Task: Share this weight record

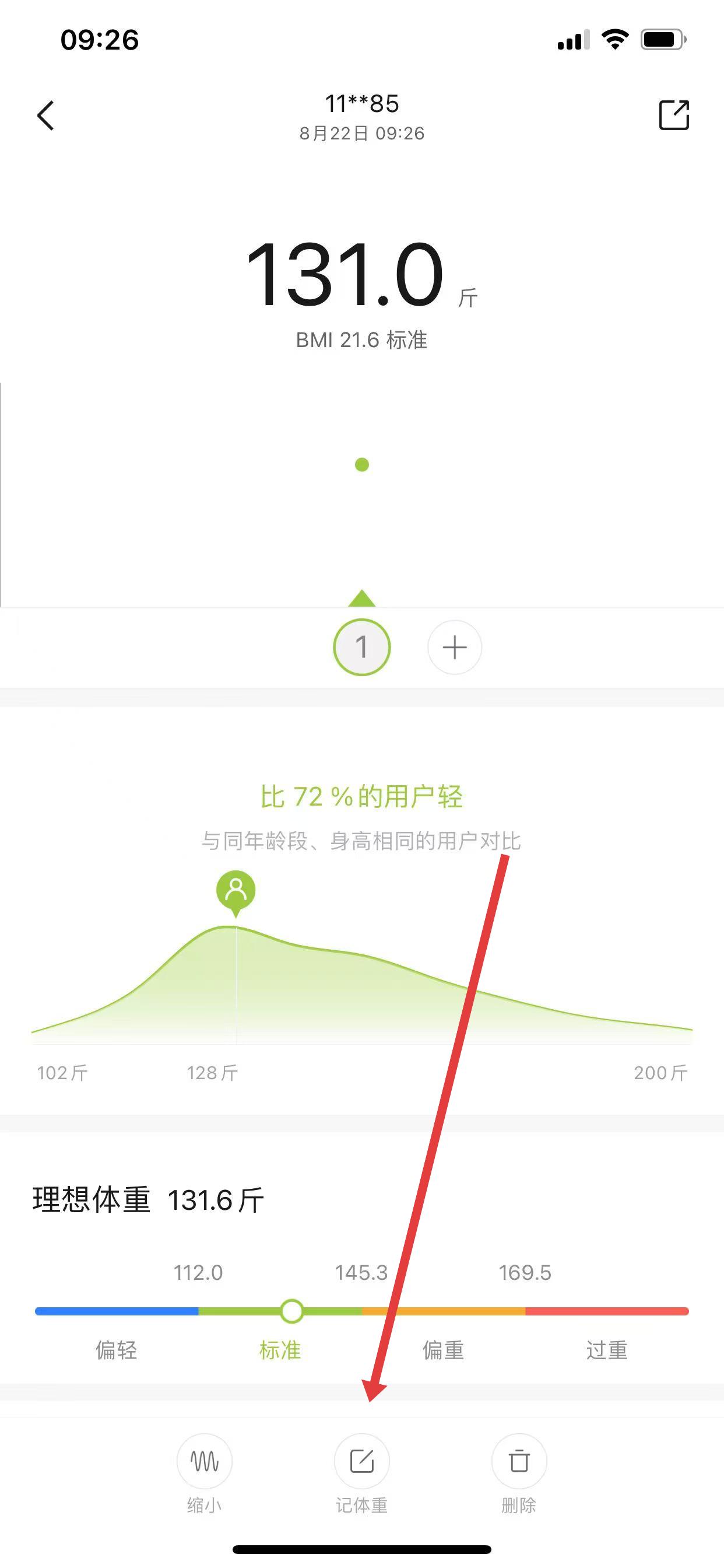Action: pyautogui.click(x=673, y=115)
